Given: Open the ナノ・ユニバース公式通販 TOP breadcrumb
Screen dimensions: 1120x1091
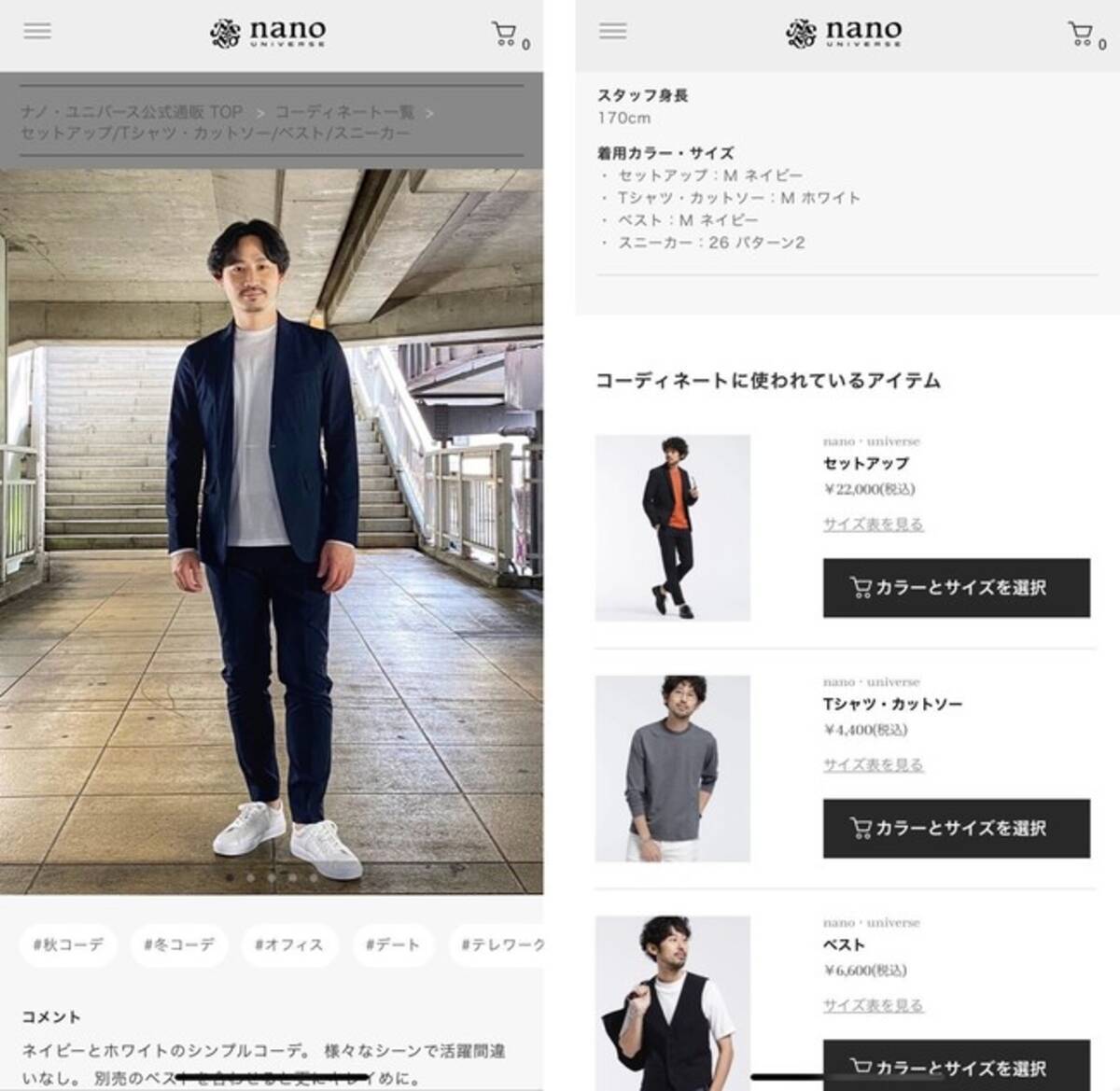Looking at the screenshot, I should (132, 112).
